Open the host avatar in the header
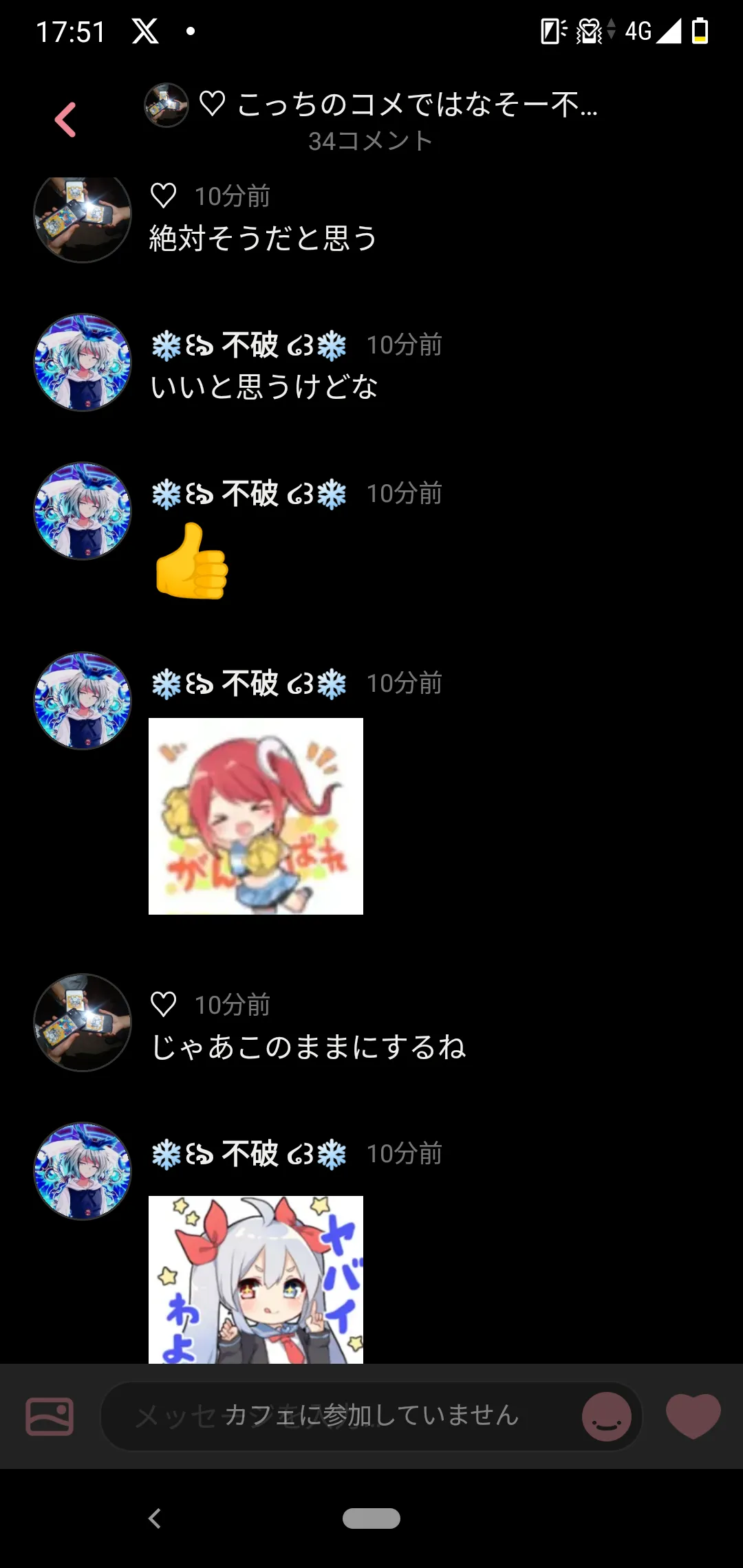This screenshot has height=1568, width=743. tap(166, 105)
